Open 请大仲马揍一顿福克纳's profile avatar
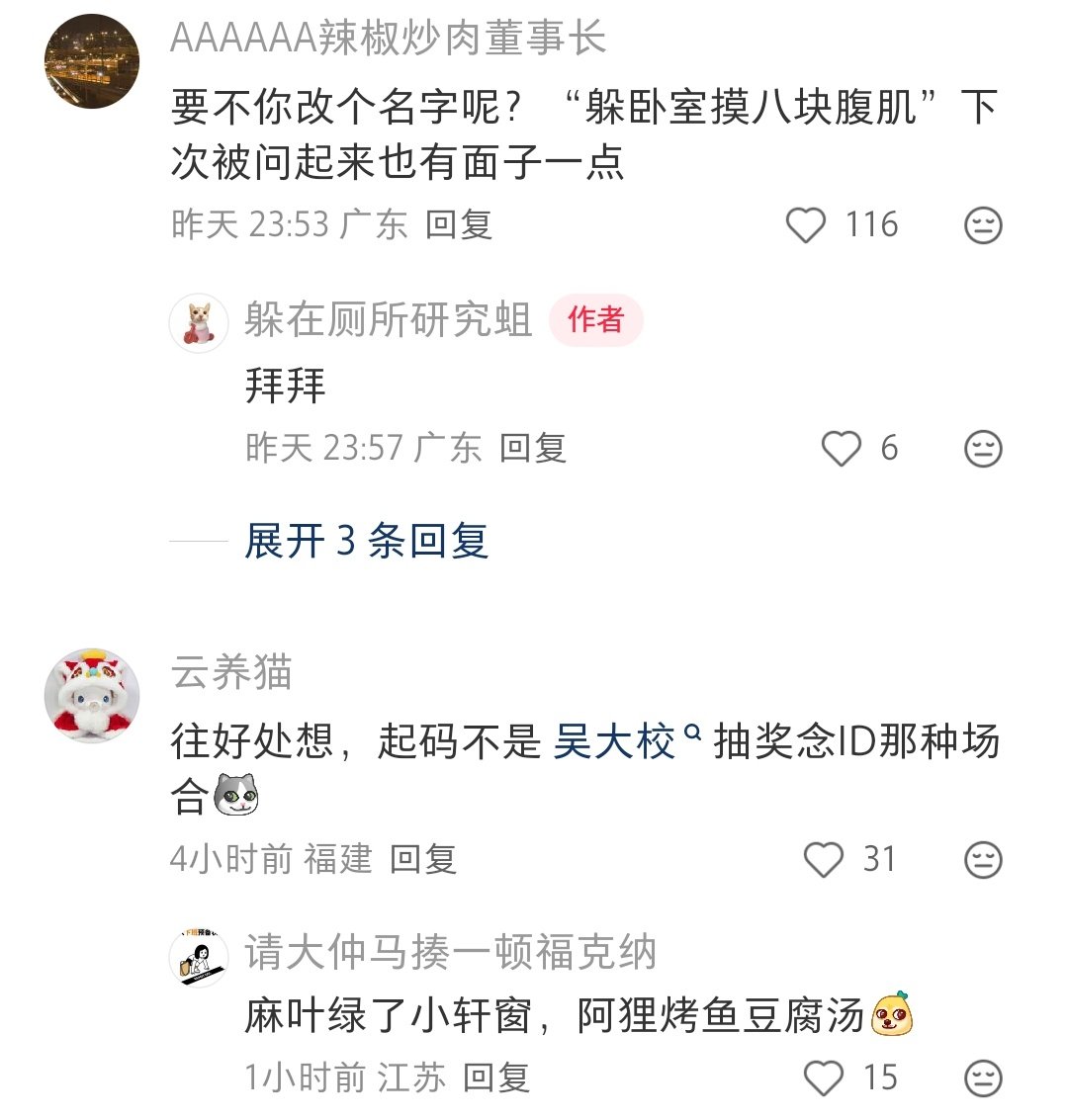This screenshot has width=1068, height=1120. pos(200,957)
